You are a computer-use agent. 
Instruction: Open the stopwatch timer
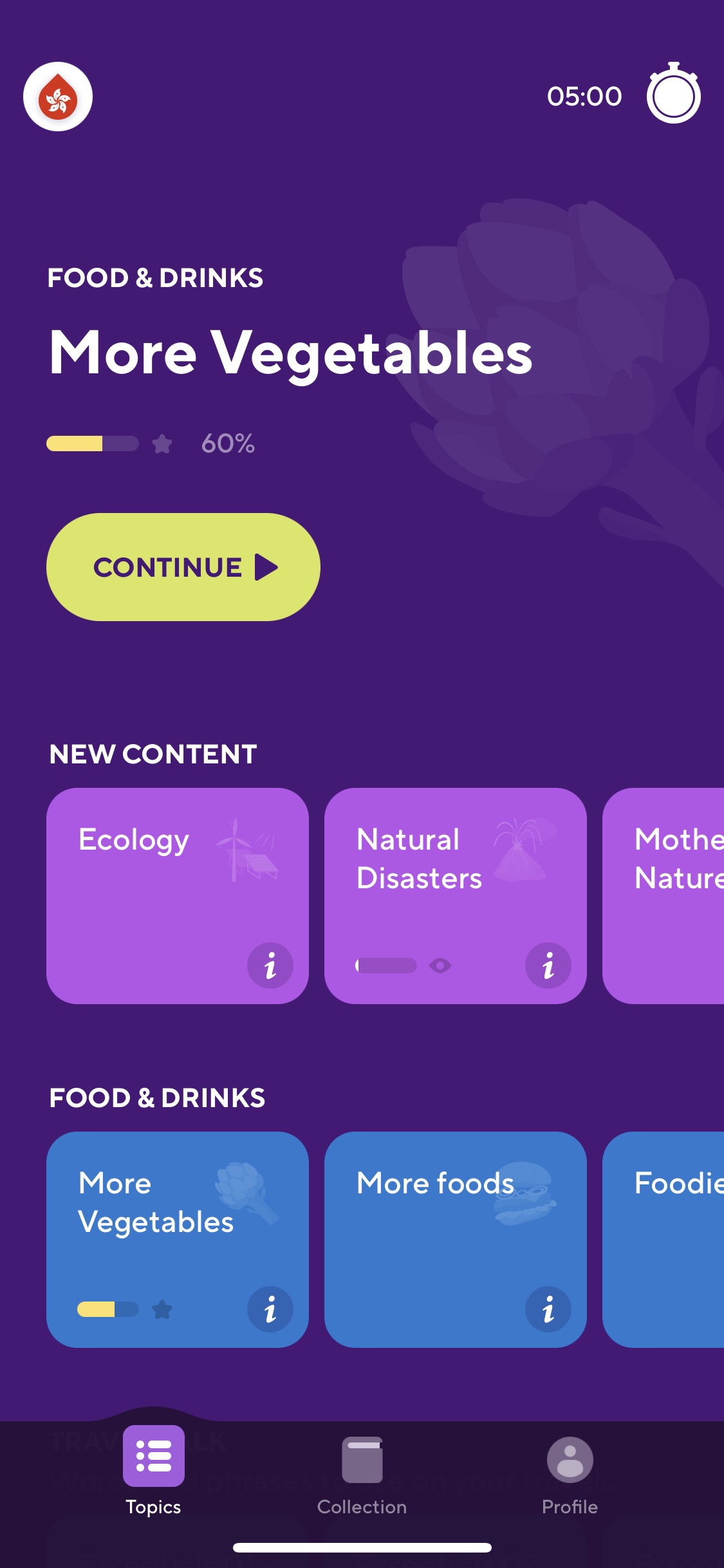pos(673,95)
